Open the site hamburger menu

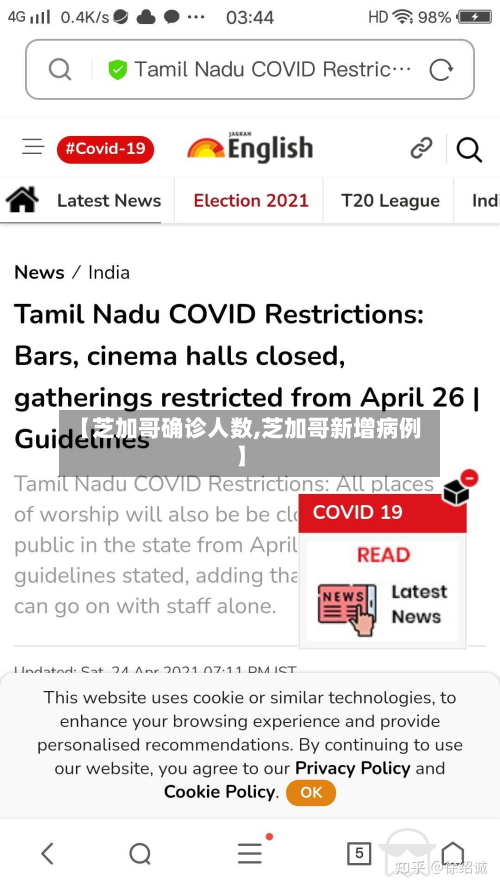[x=33, y=147]
